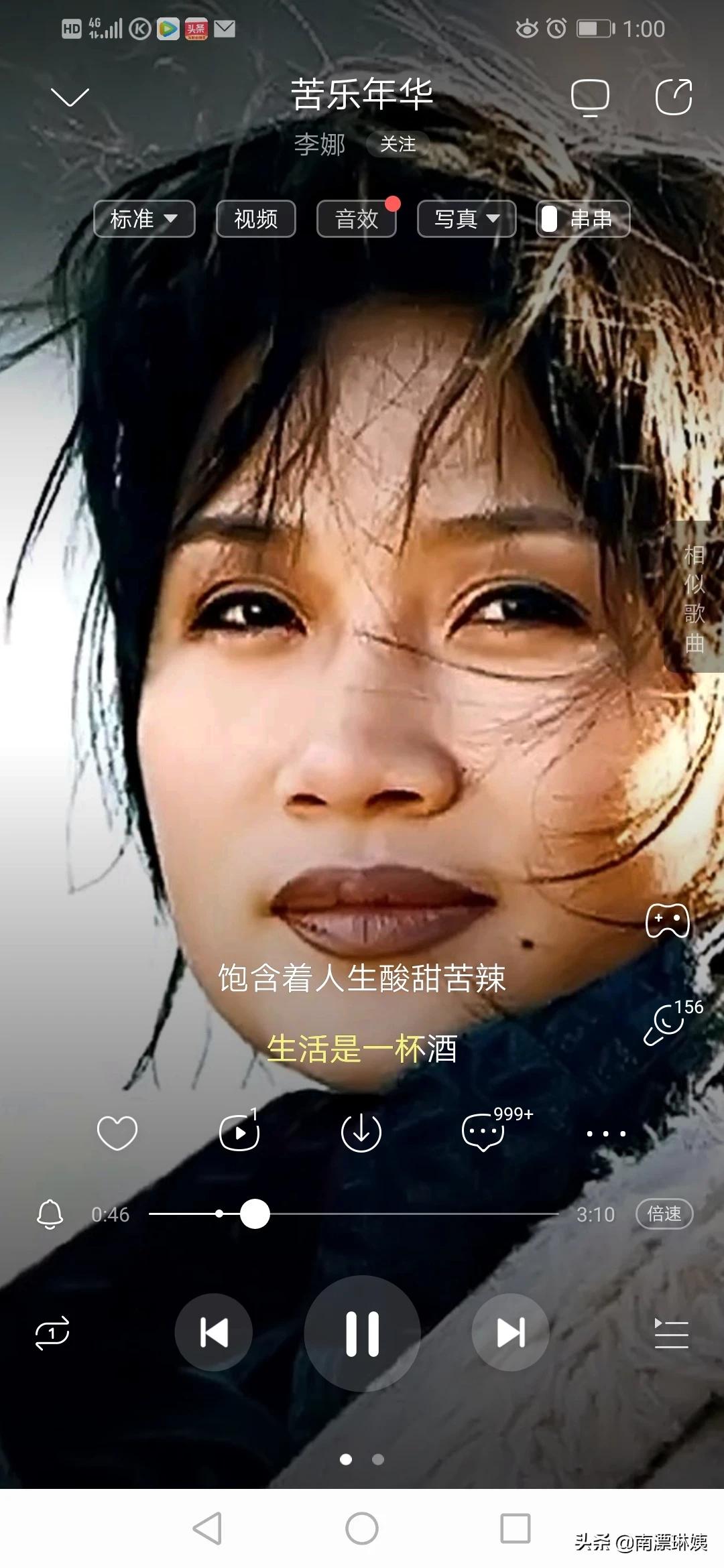This screenshot has width=724, height=1568.
Task: Skip to the next track
Action: click(x=511, y=1332)
